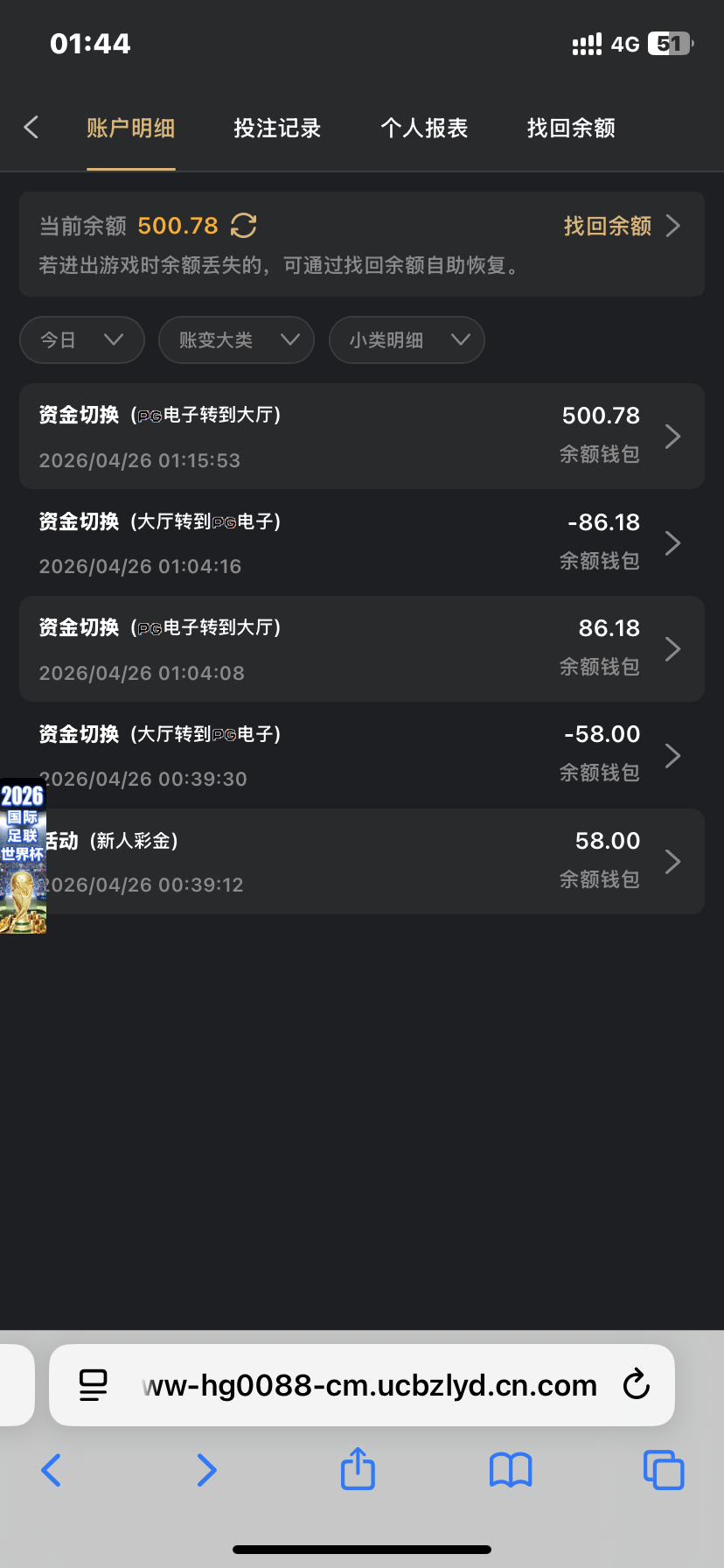Open Safari bookmarks

coord(510,1470)
